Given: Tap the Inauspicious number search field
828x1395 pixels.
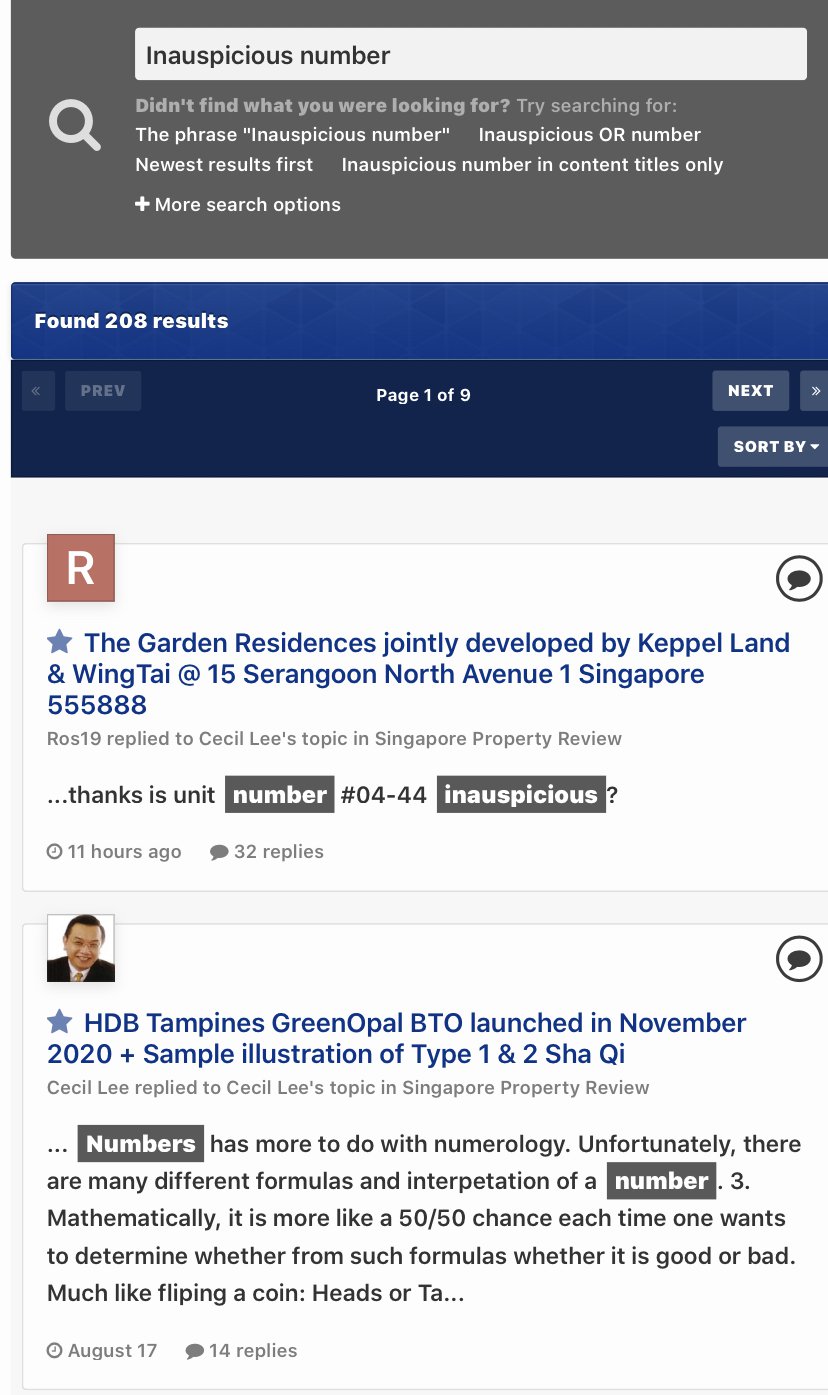Looking at the screenshot, I should pyautogui.click(x=470, y=55).
